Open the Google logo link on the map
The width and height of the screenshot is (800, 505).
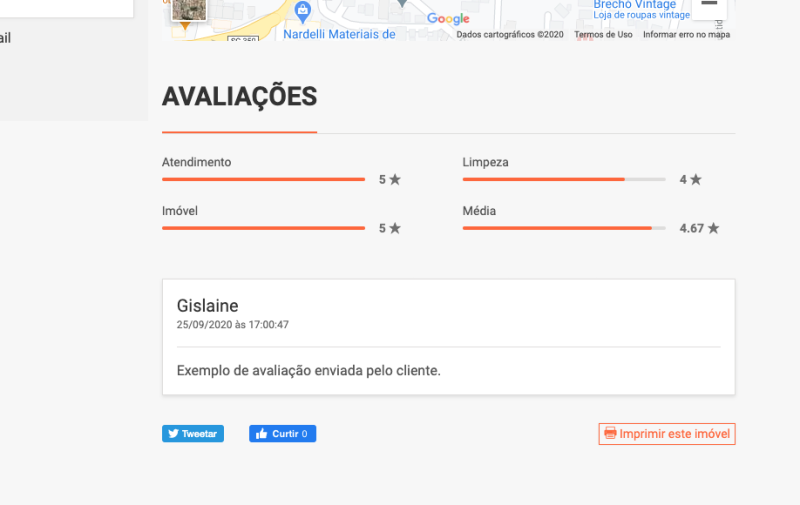448,19
